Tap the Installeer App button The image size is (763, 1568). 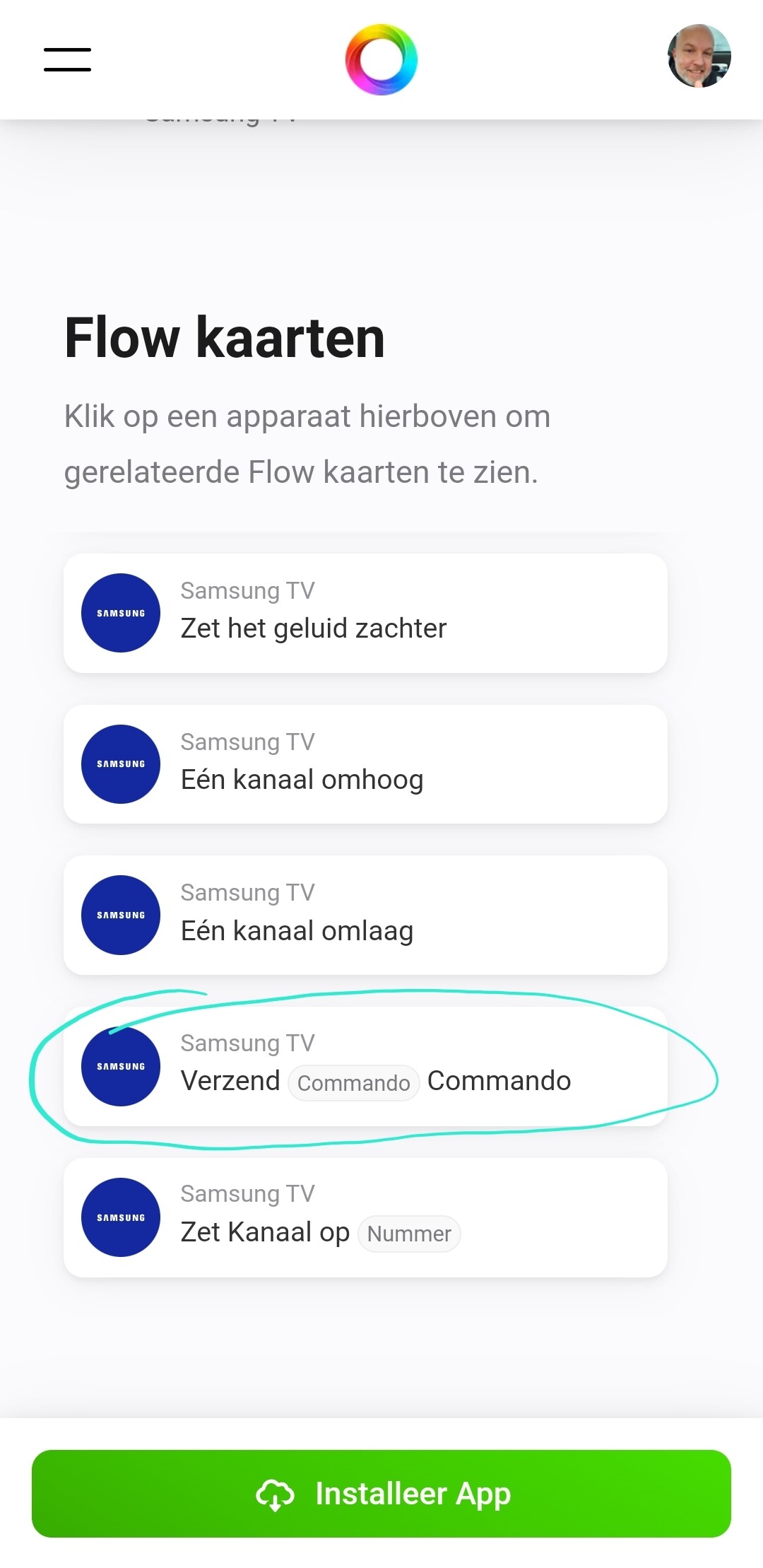click(381, 1493)
